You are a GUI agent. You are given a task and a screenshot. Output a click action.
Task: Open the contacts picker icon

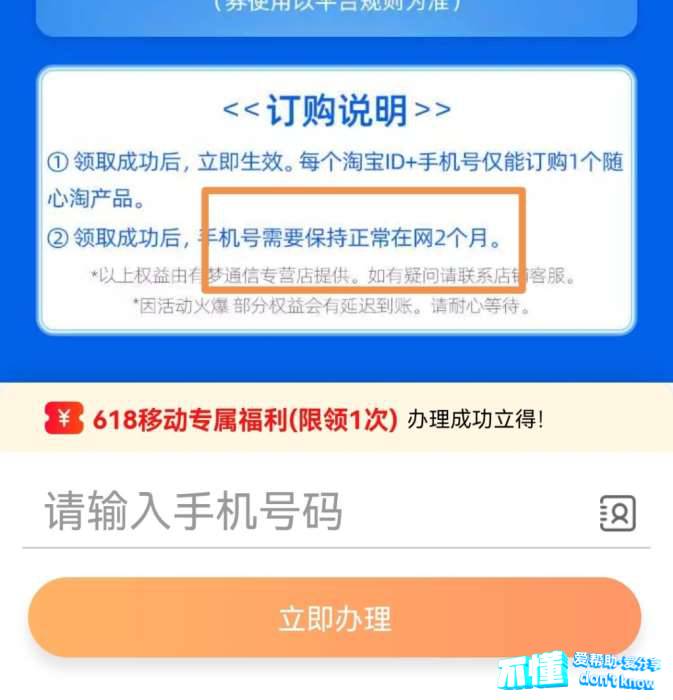point(617,513)
